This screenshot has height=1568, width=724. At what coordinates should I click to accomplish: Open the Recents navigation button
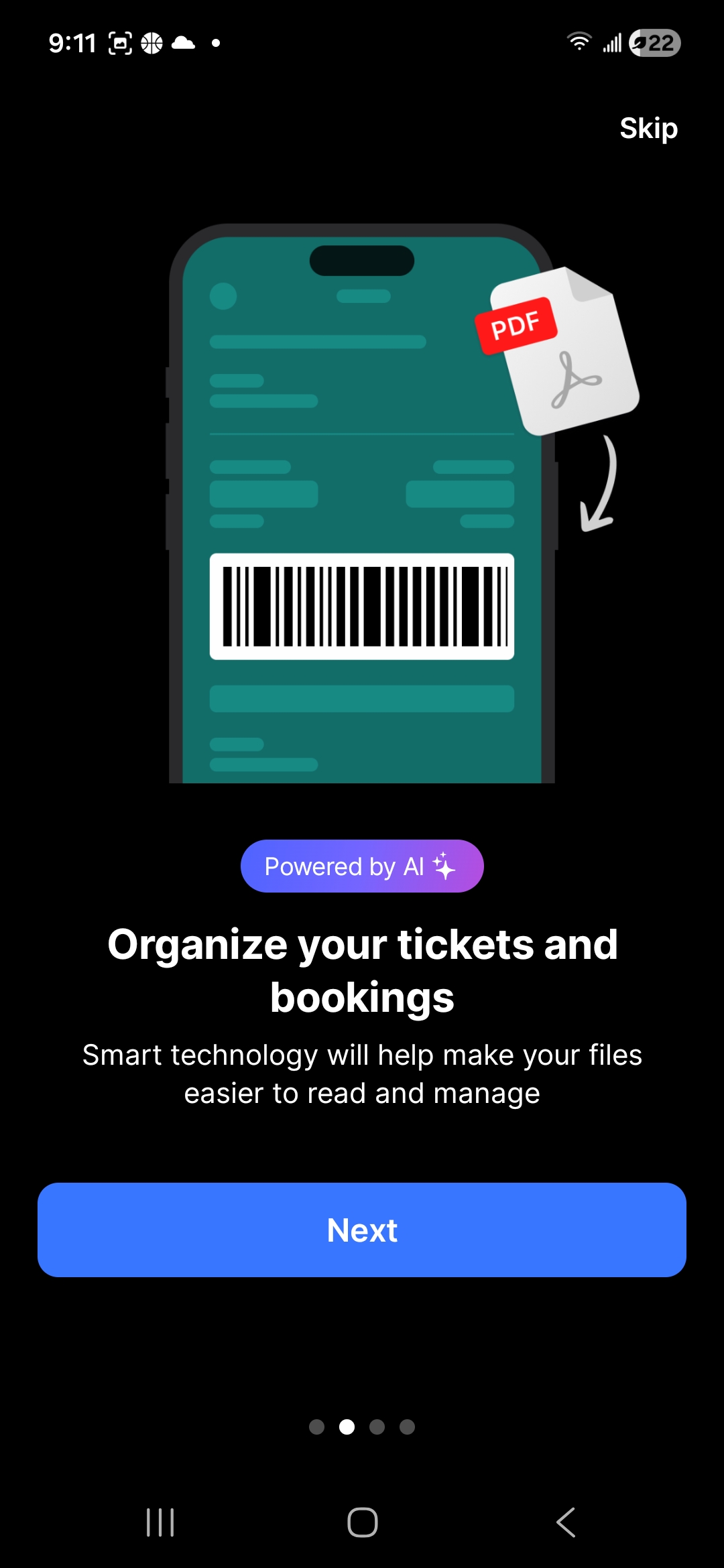pos(160,1522)
